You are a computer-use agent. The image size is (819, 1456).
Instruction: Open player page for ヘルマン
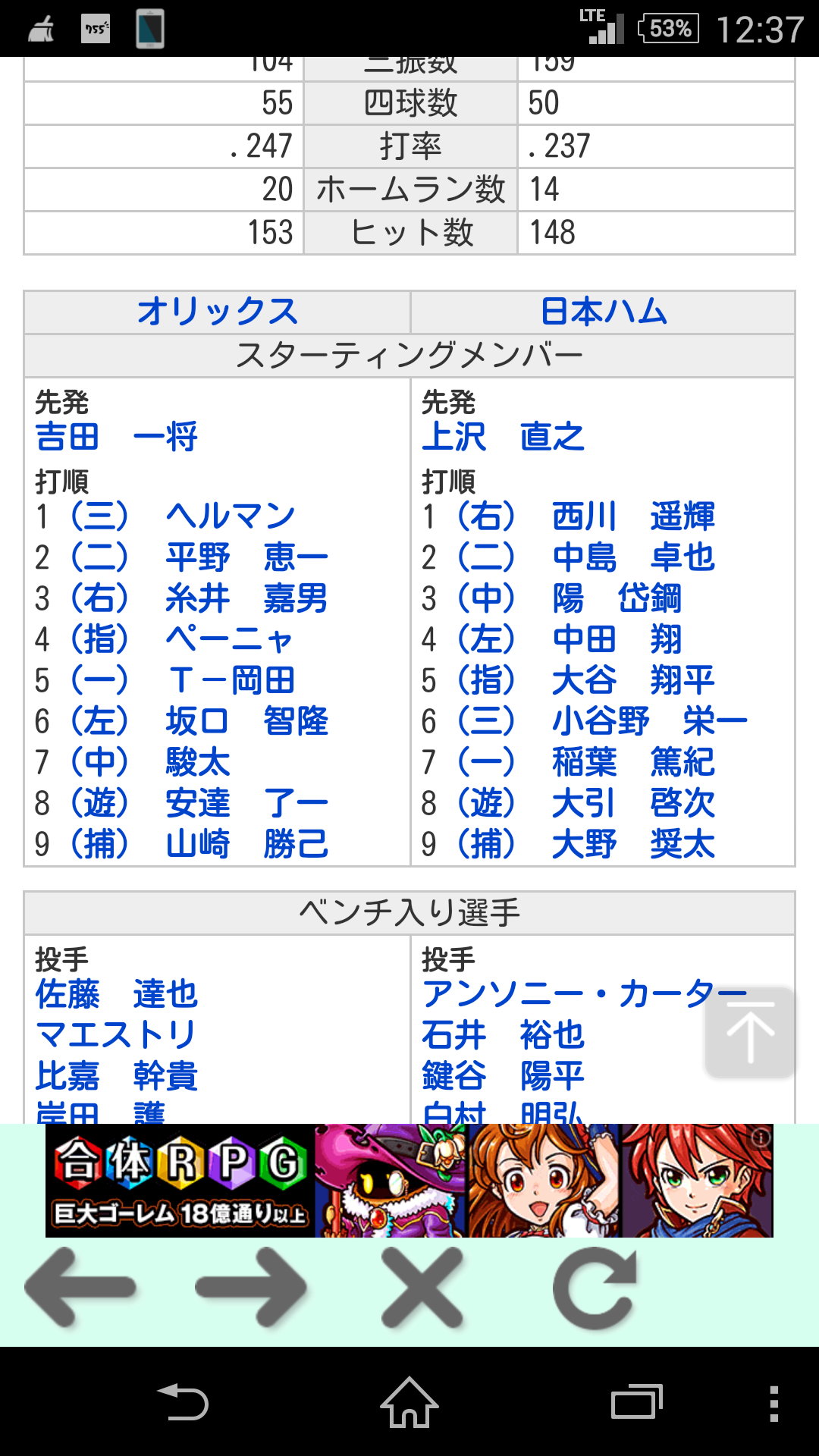pyautogui.click(x=230, y=516)
